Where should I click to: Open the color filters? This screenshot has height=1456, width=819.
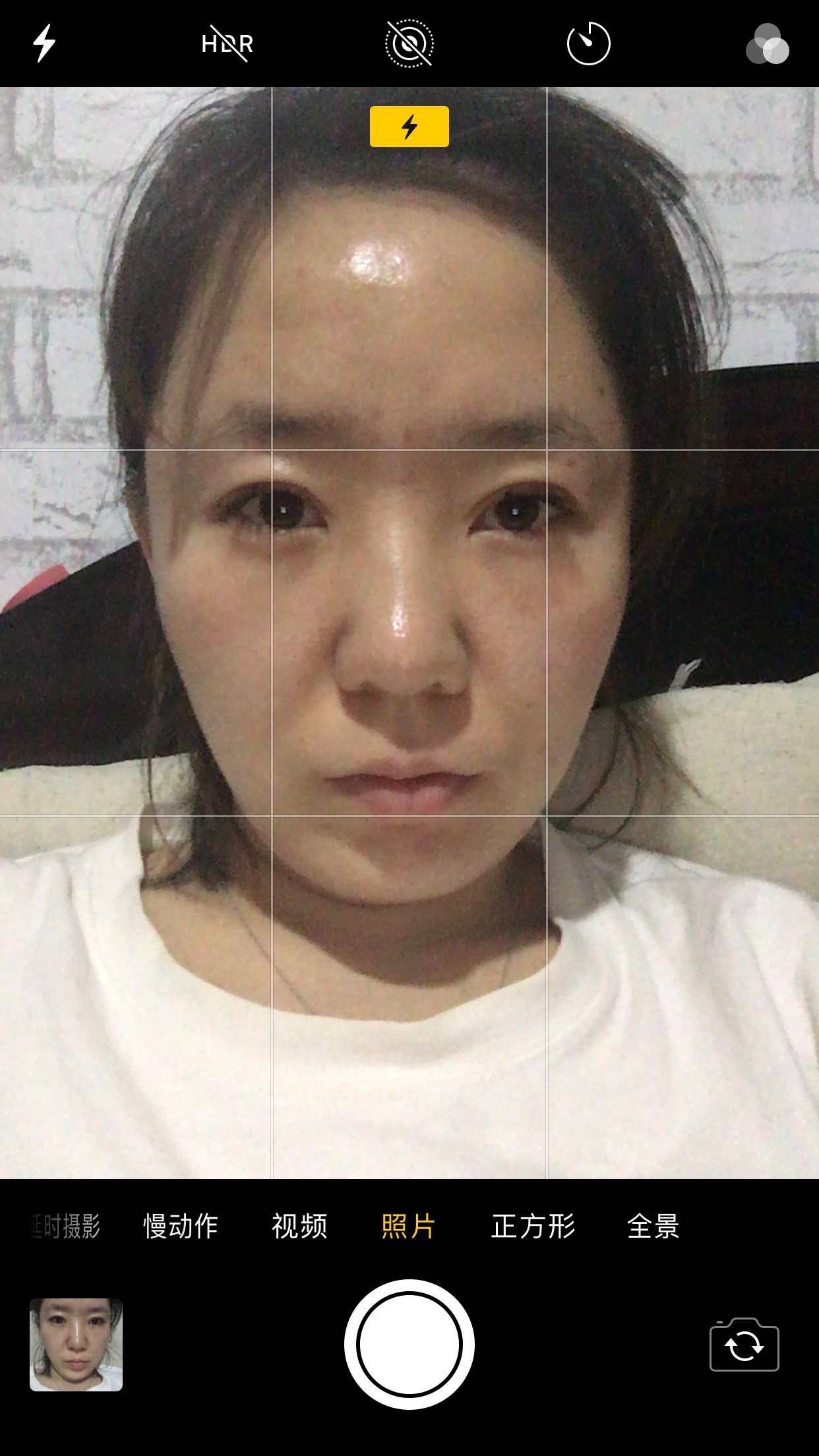[767, 44]
